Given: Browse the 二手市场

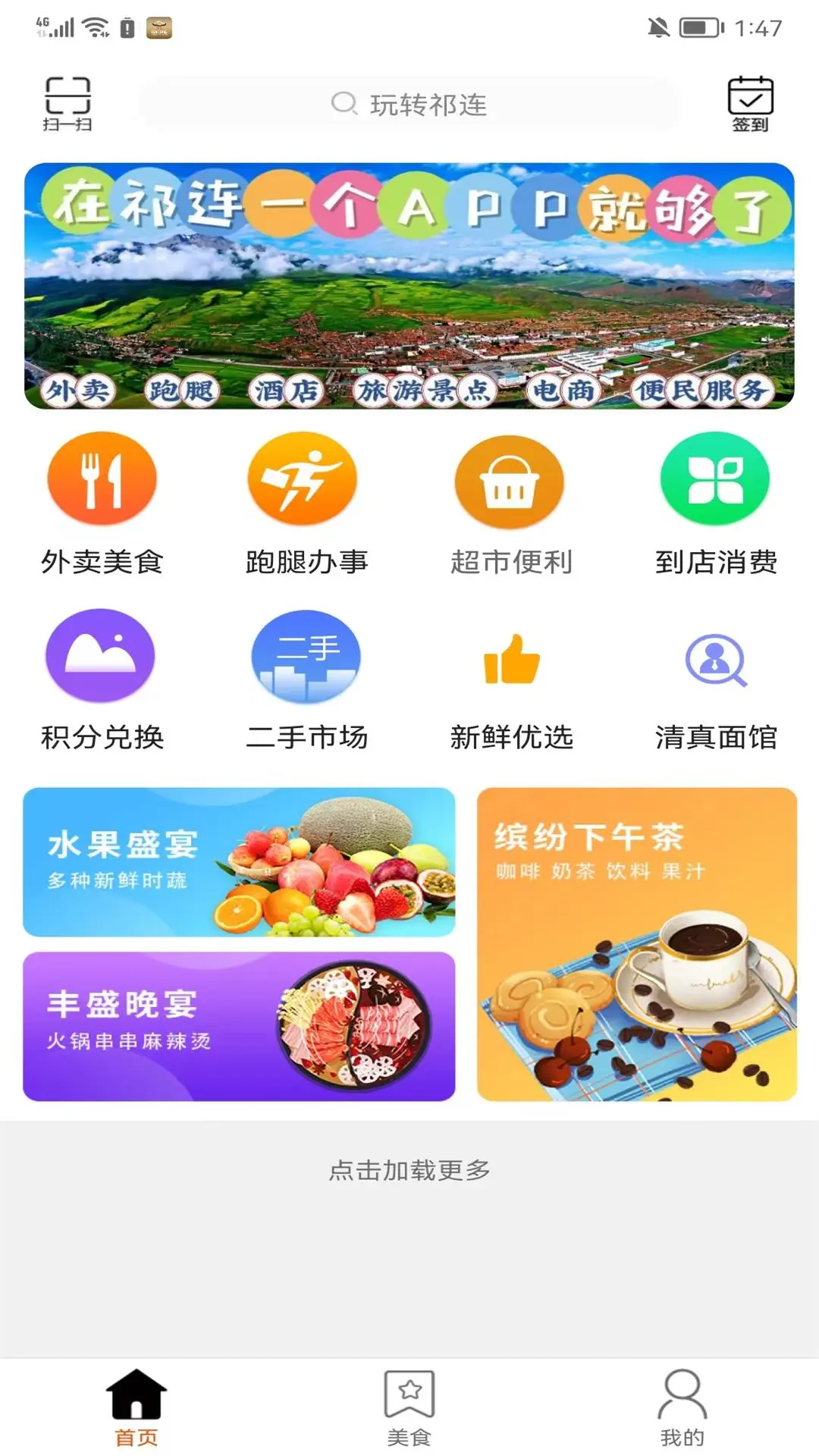Looking at the screenshot, I should pos(306,679).
